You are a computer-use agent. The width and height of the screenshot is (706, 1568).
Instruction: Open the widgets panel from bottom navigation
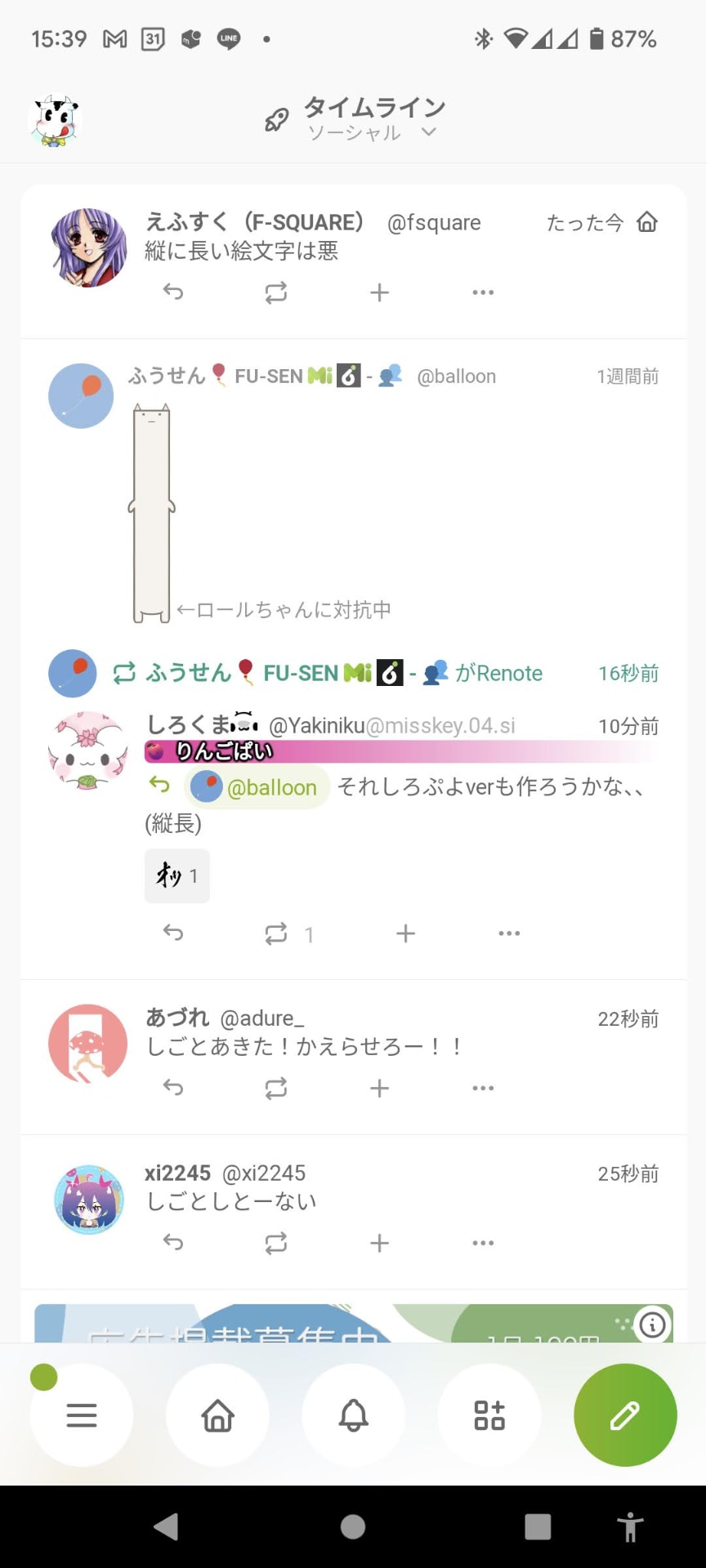click(x=489, y=1416)
